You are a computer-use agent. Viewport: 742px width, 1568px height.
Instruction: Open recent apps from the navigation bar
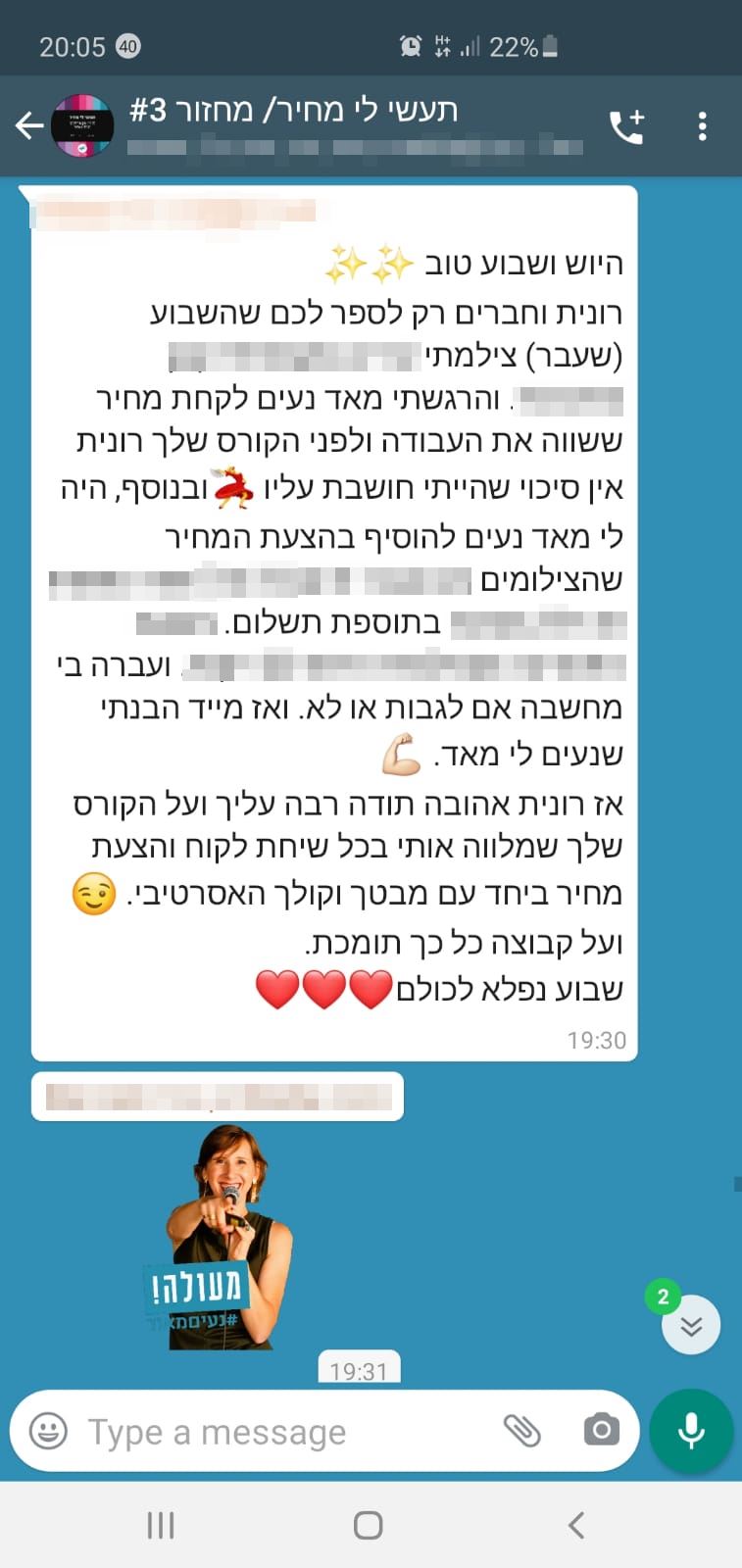point(160,1525)
